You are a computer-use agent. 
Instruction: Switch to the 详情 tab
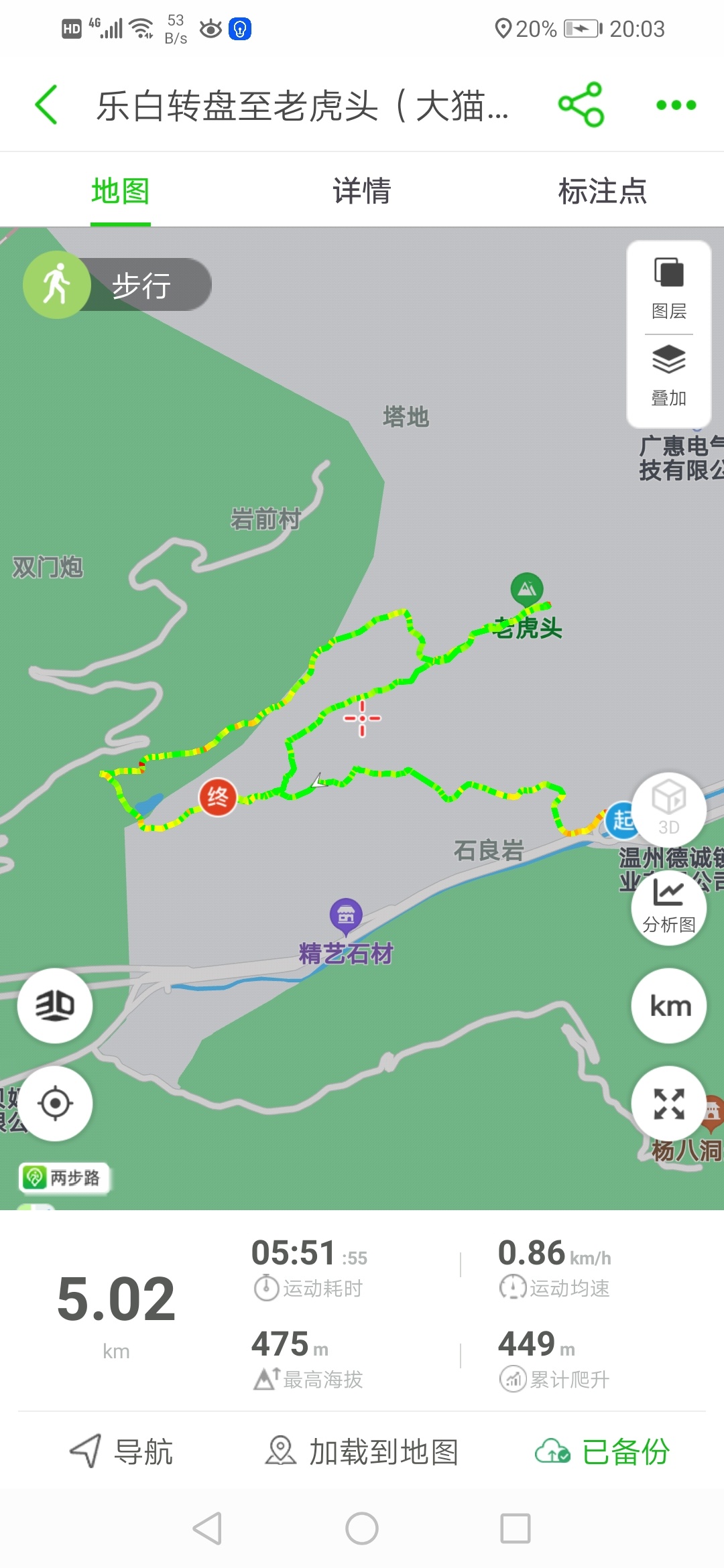click(x=361, y=191)
